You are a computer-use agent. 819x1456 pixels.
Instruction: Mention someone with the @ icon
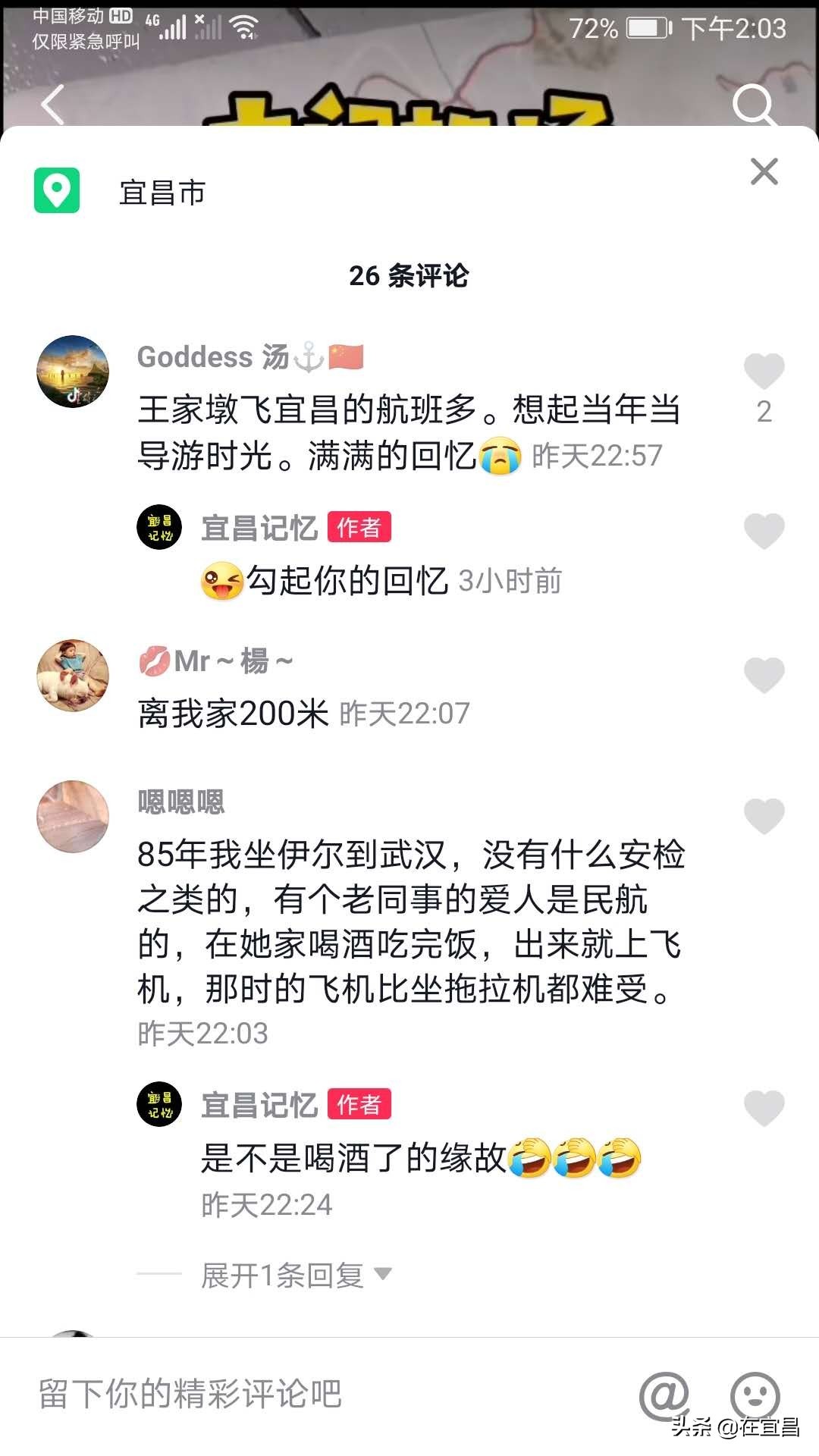click(664, 1394)
